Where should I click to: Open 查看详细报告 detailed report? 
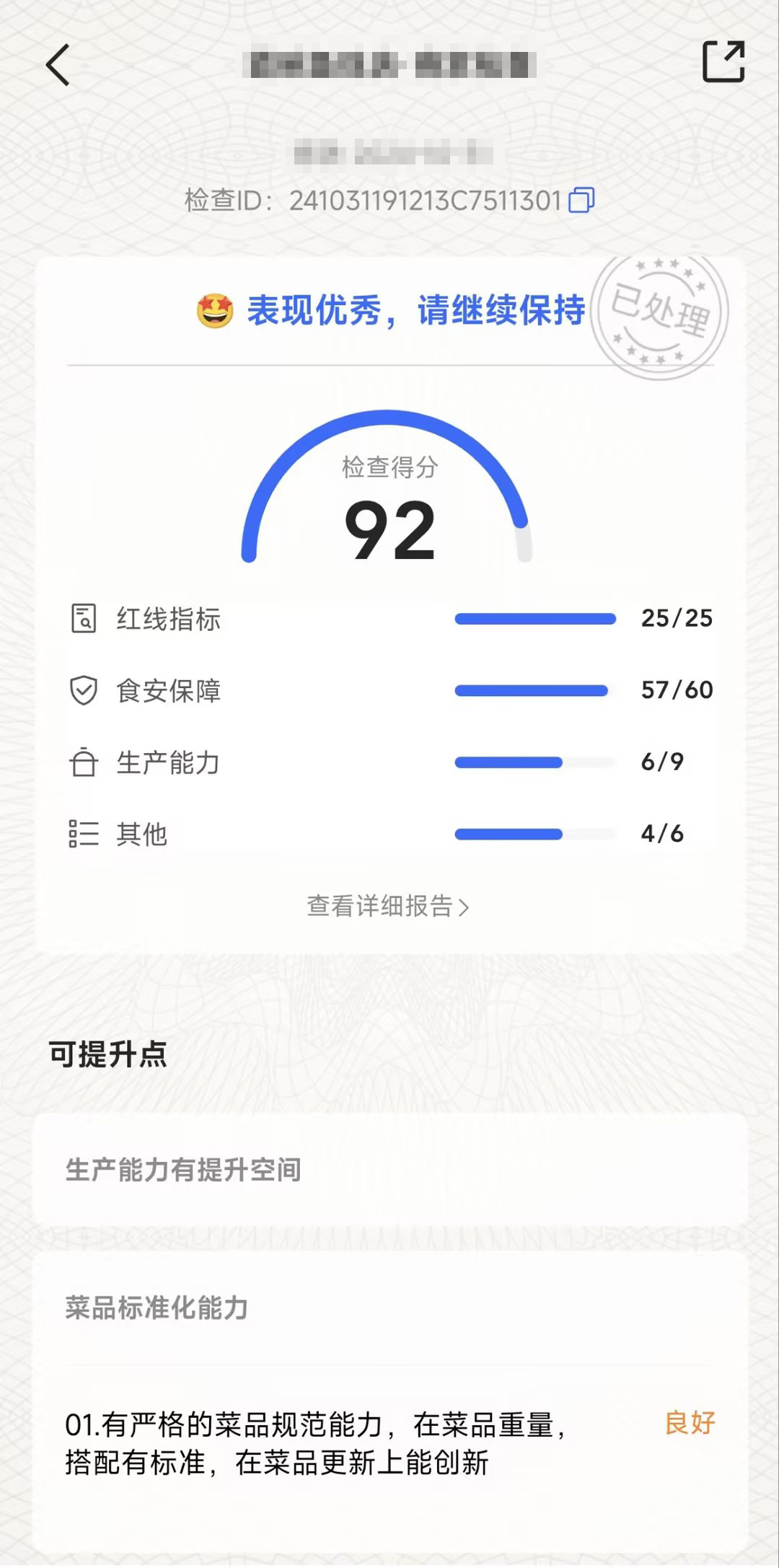click(388, 906)
